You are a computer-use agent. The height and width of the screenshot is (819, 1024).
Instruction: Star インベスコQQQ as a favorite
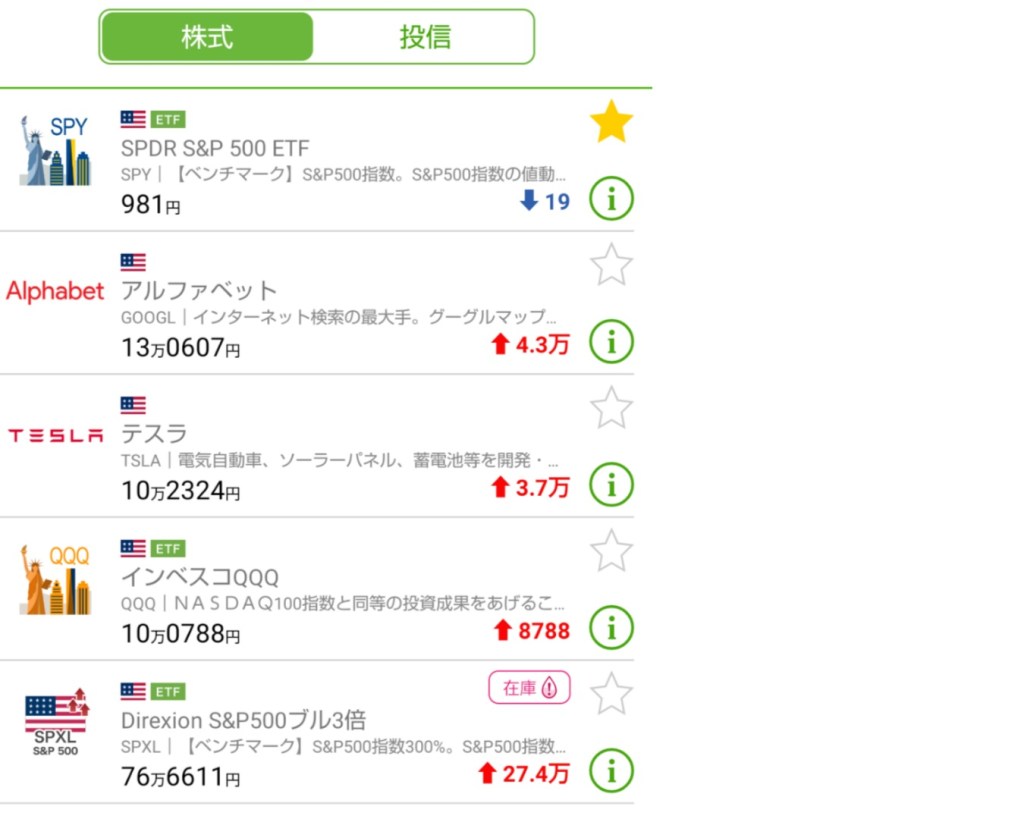pyautogui.click(x=611, y=551)
